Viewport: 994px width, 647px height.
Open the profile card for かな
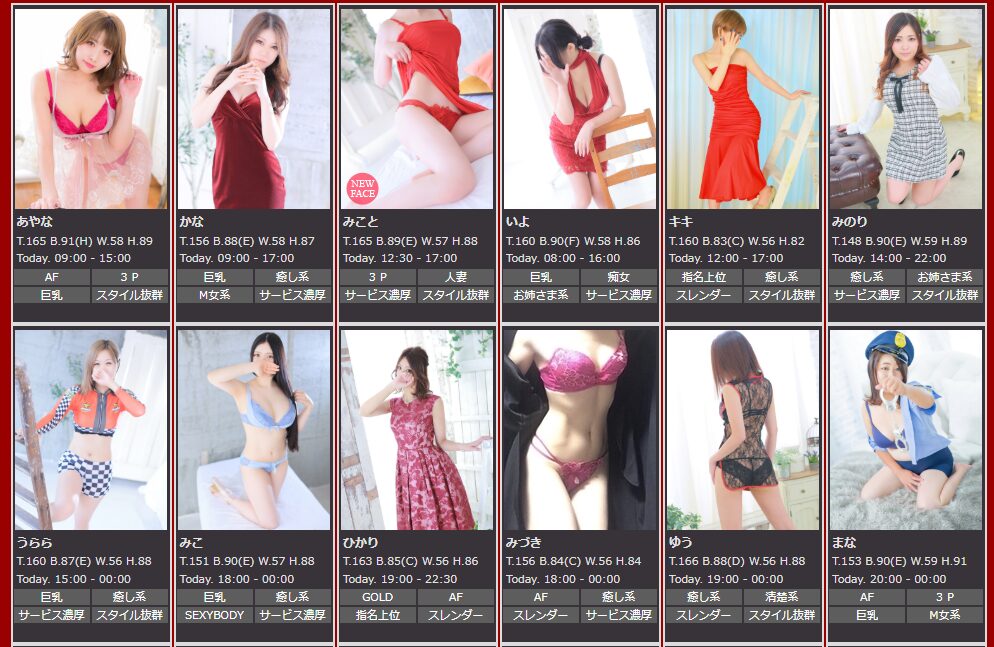254,109
